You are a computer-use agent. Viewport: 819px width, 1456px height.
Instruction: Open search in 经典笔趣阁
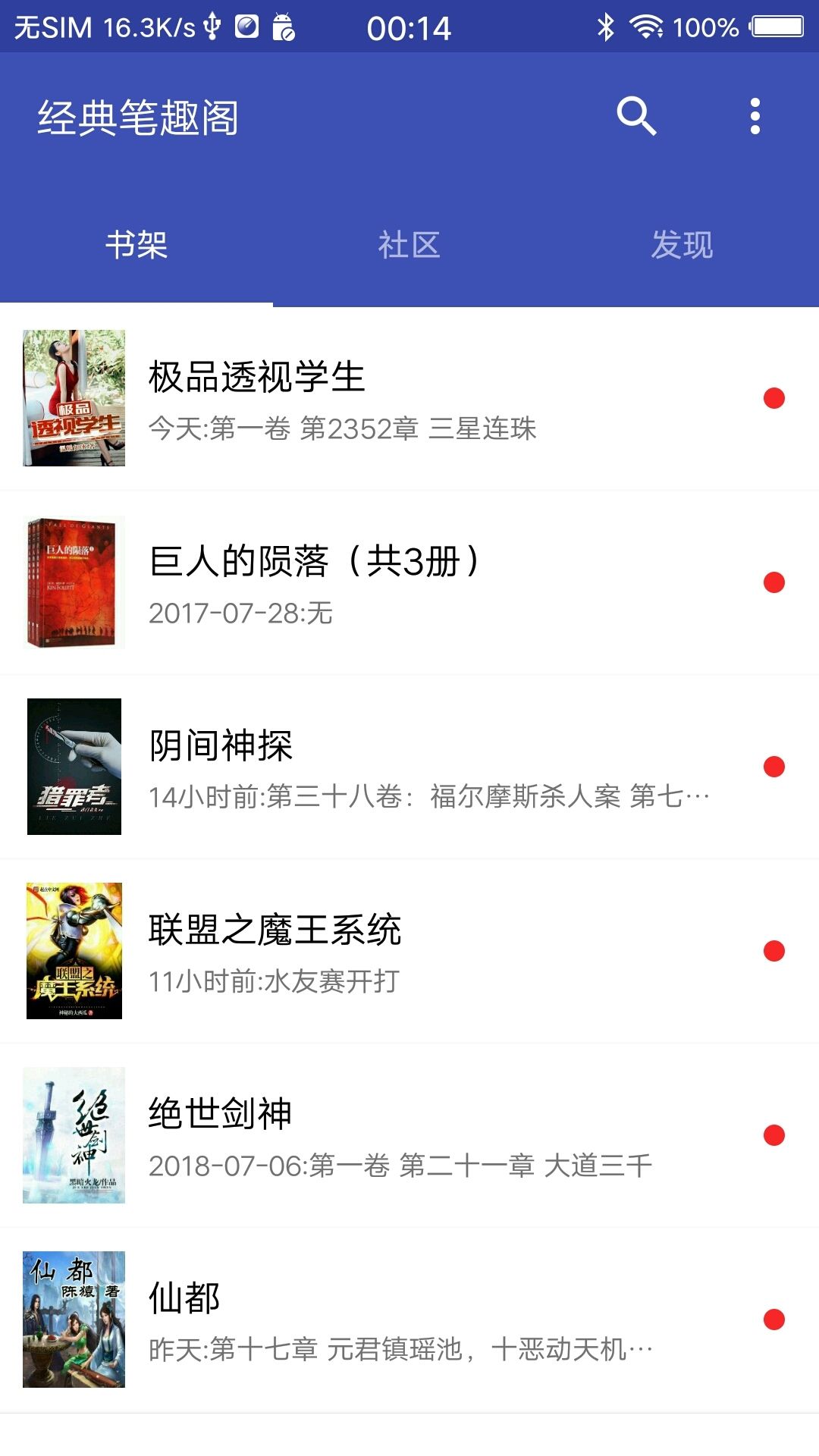pos(635,118)
